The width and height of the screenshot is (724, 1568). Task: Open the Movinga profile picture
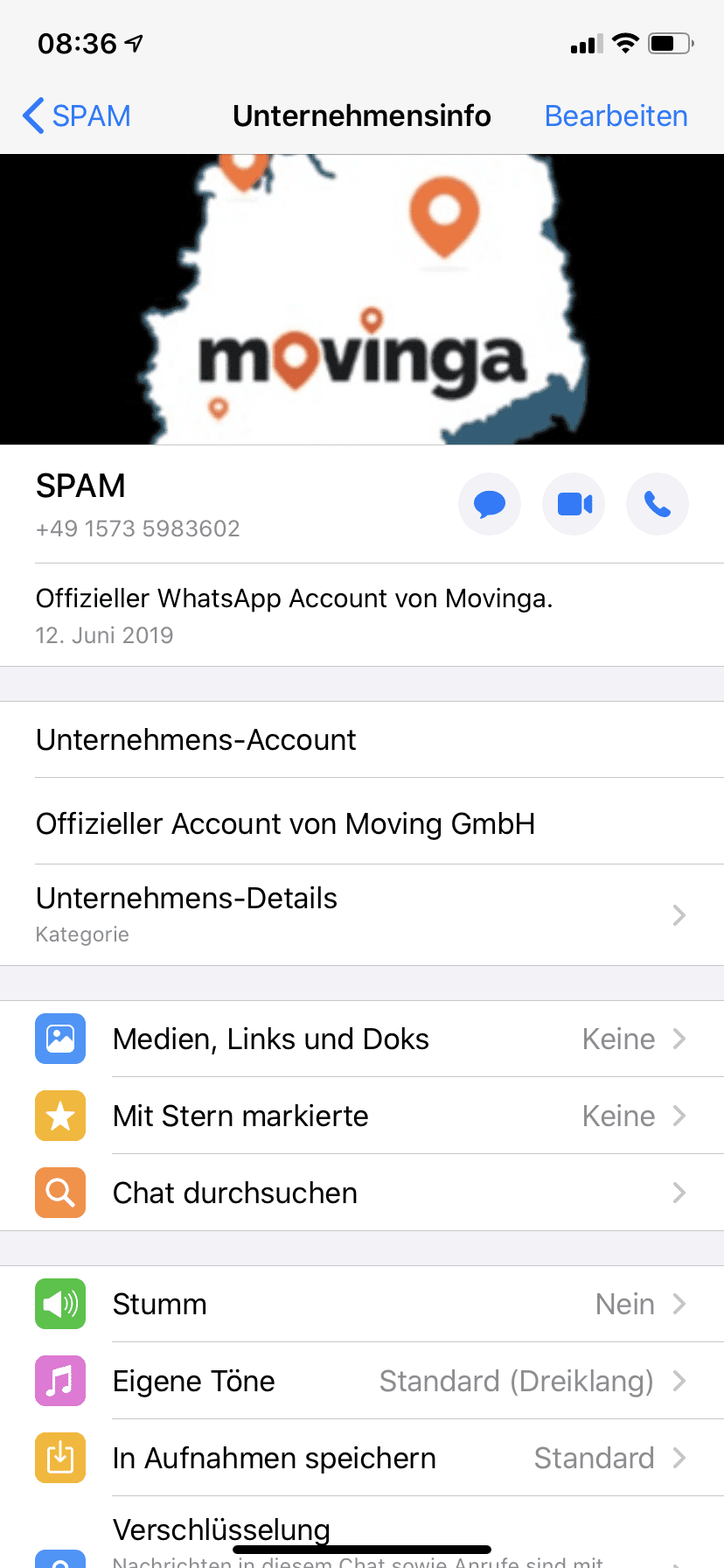click(x=362, y=299)
